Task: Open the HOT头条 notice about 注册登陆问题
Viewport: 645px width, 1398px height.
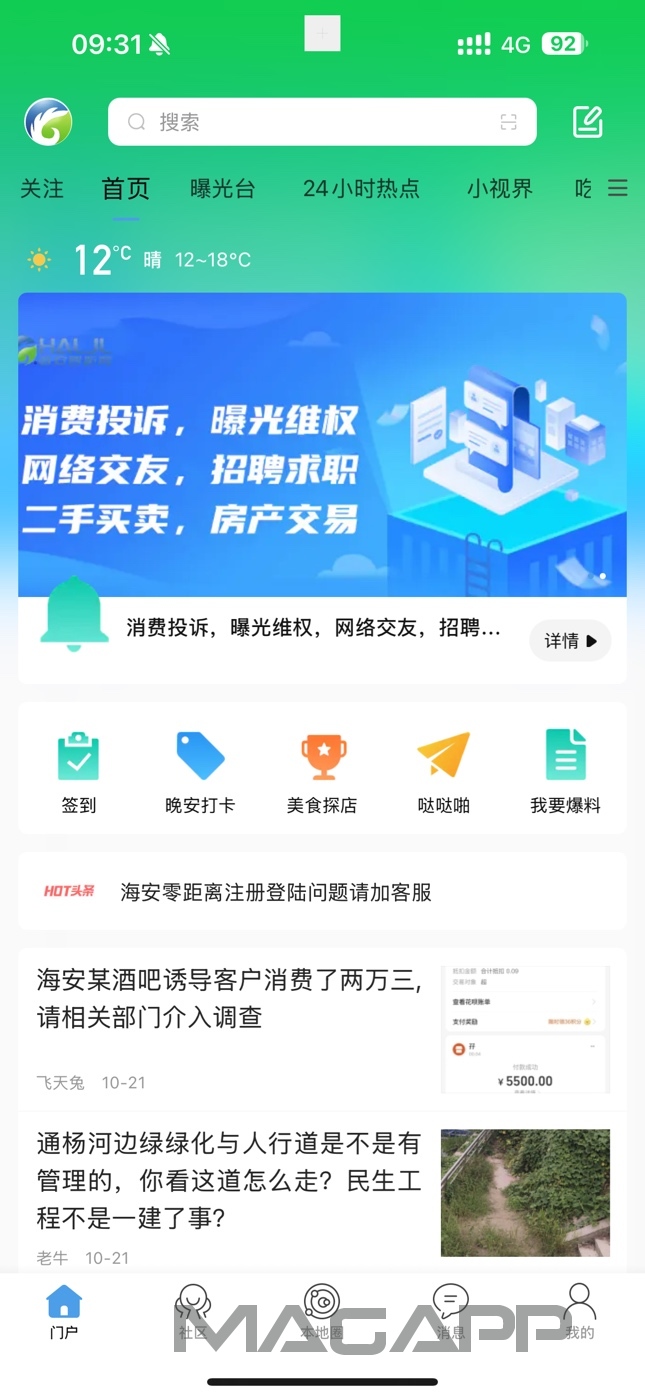Action: click(276, 892)
